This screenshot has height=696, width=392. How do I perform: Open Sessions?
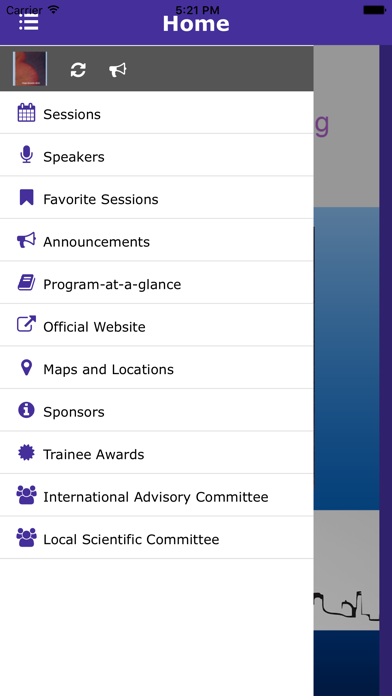[x=157, y=113]
